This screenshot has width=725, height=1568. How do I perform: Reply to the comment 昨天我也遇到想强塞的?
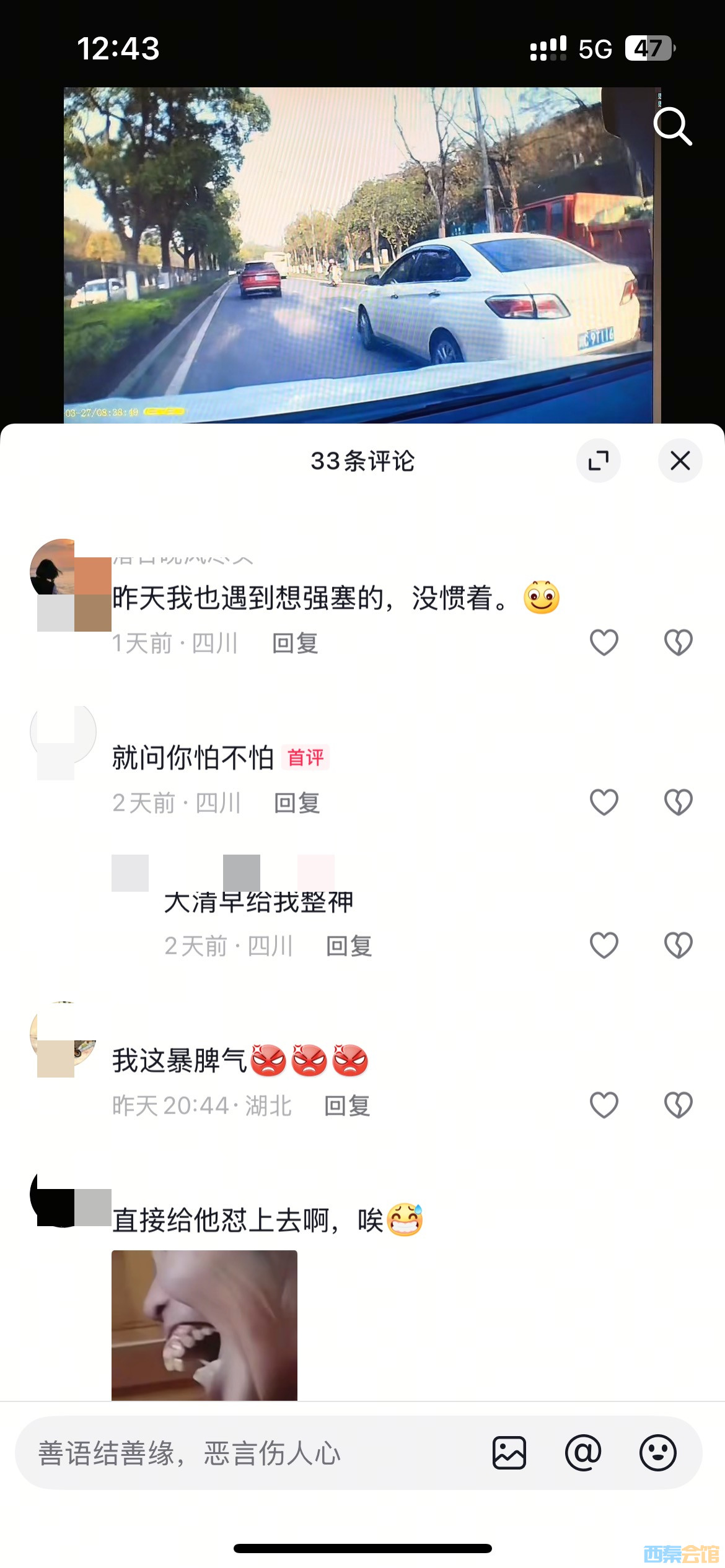point(295,644)
